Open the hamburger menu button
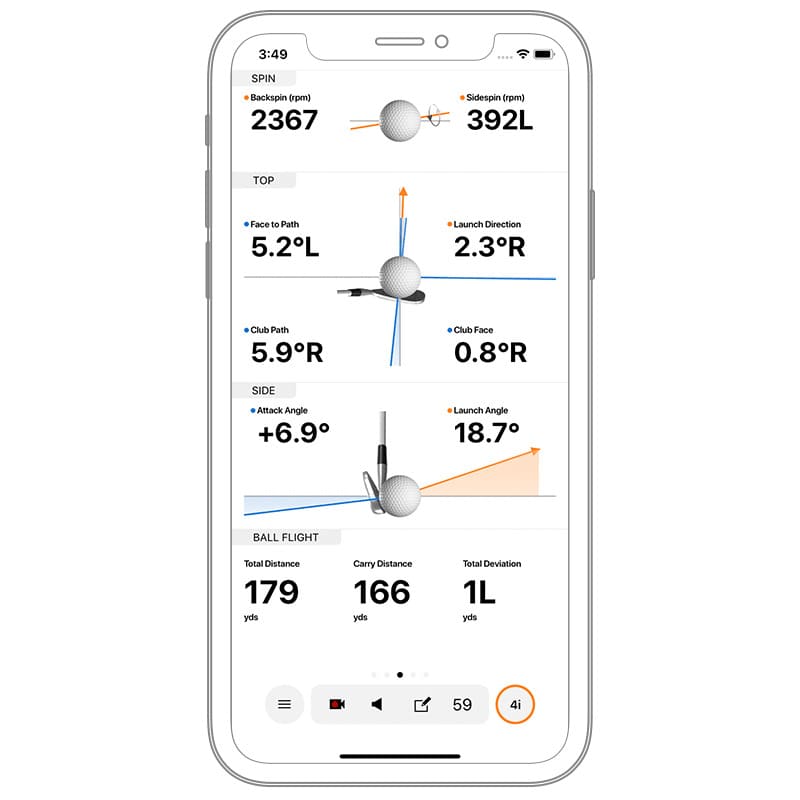Viewport: 800px width, 800px height. (x=284, y=704)
